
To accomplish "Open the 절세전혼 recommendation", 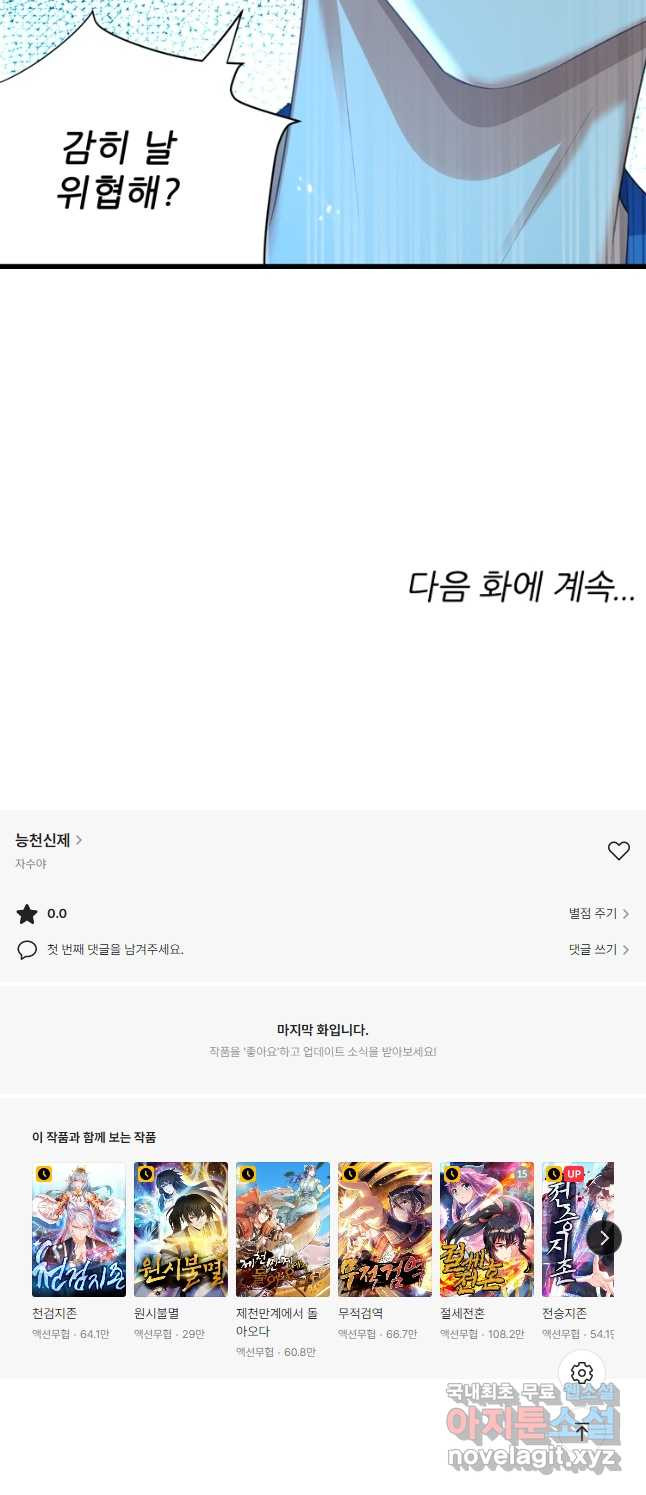I will pos(487,1230).
